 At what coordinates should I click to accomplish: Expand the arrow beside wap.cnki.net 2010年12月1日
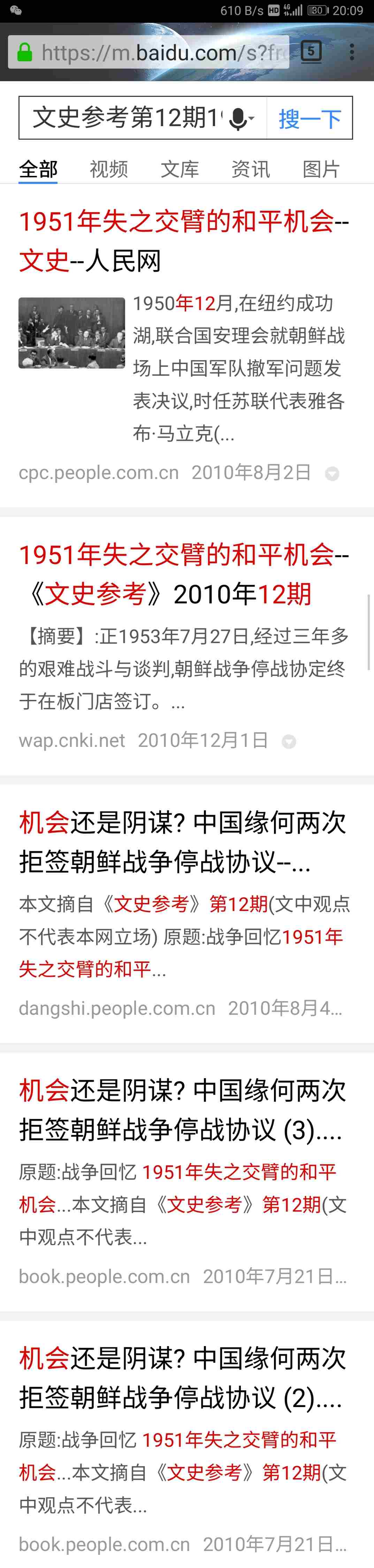coord(289,741)
